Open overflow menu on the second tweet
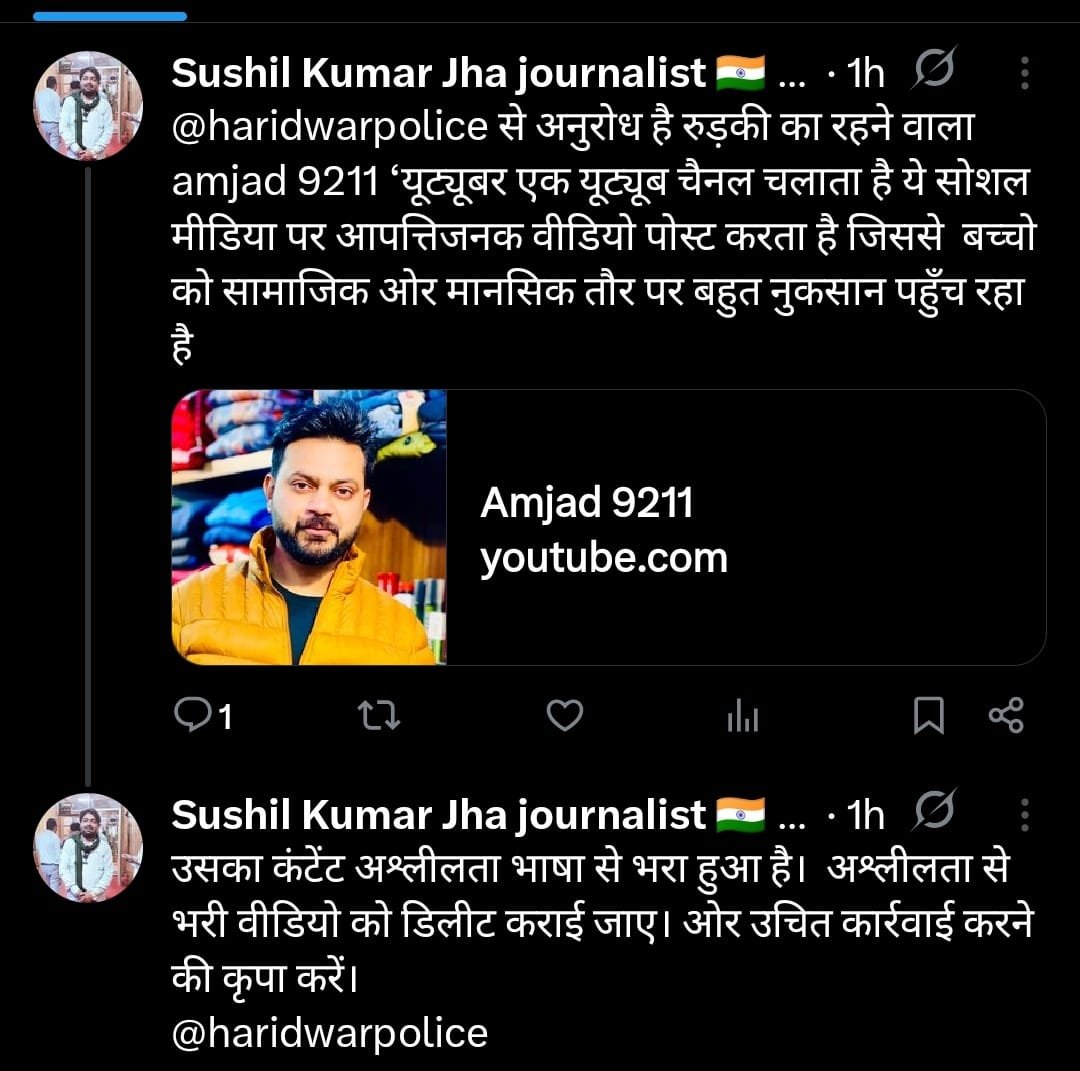 (1024, 815)
